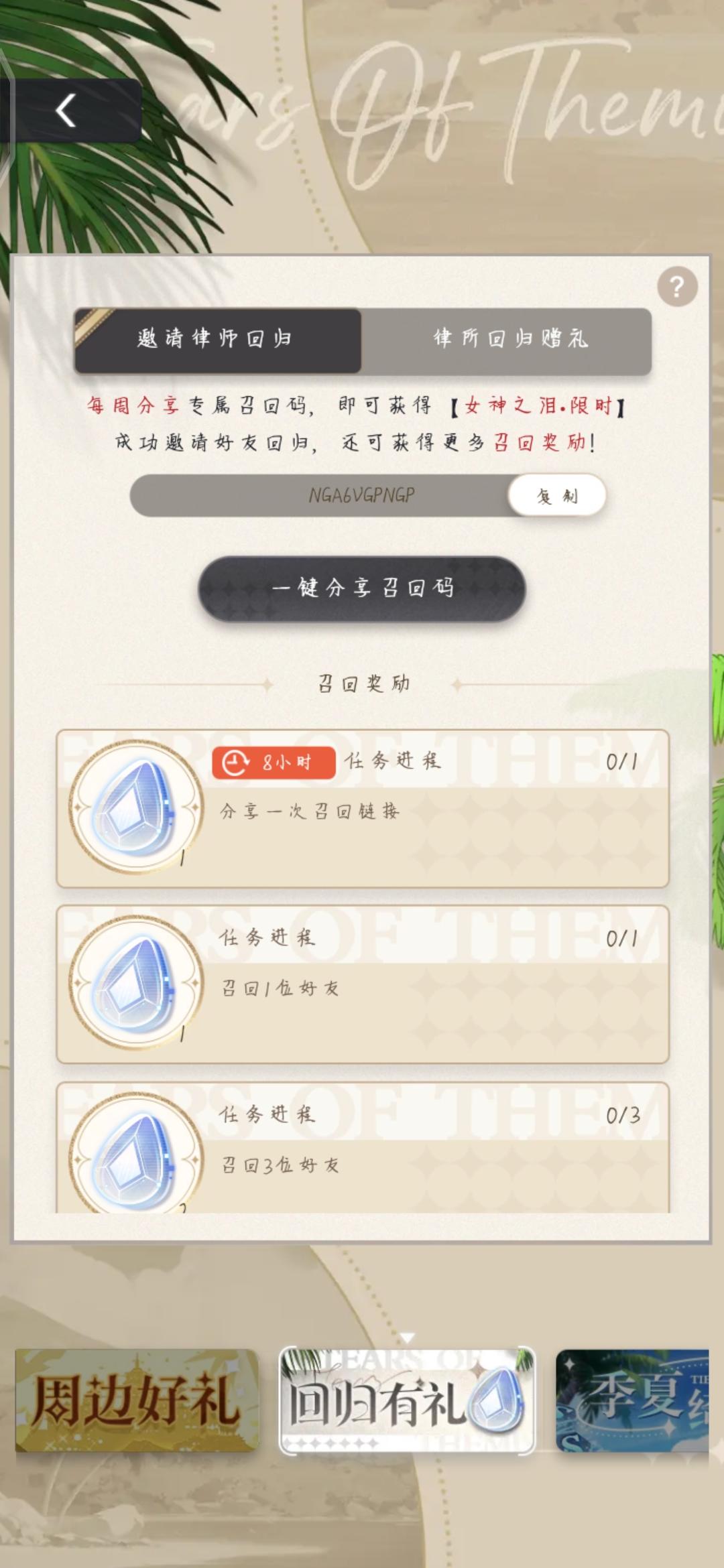724x1568 pixels.
Task: Tap the back arrow to exit
Action: (64, 109)
